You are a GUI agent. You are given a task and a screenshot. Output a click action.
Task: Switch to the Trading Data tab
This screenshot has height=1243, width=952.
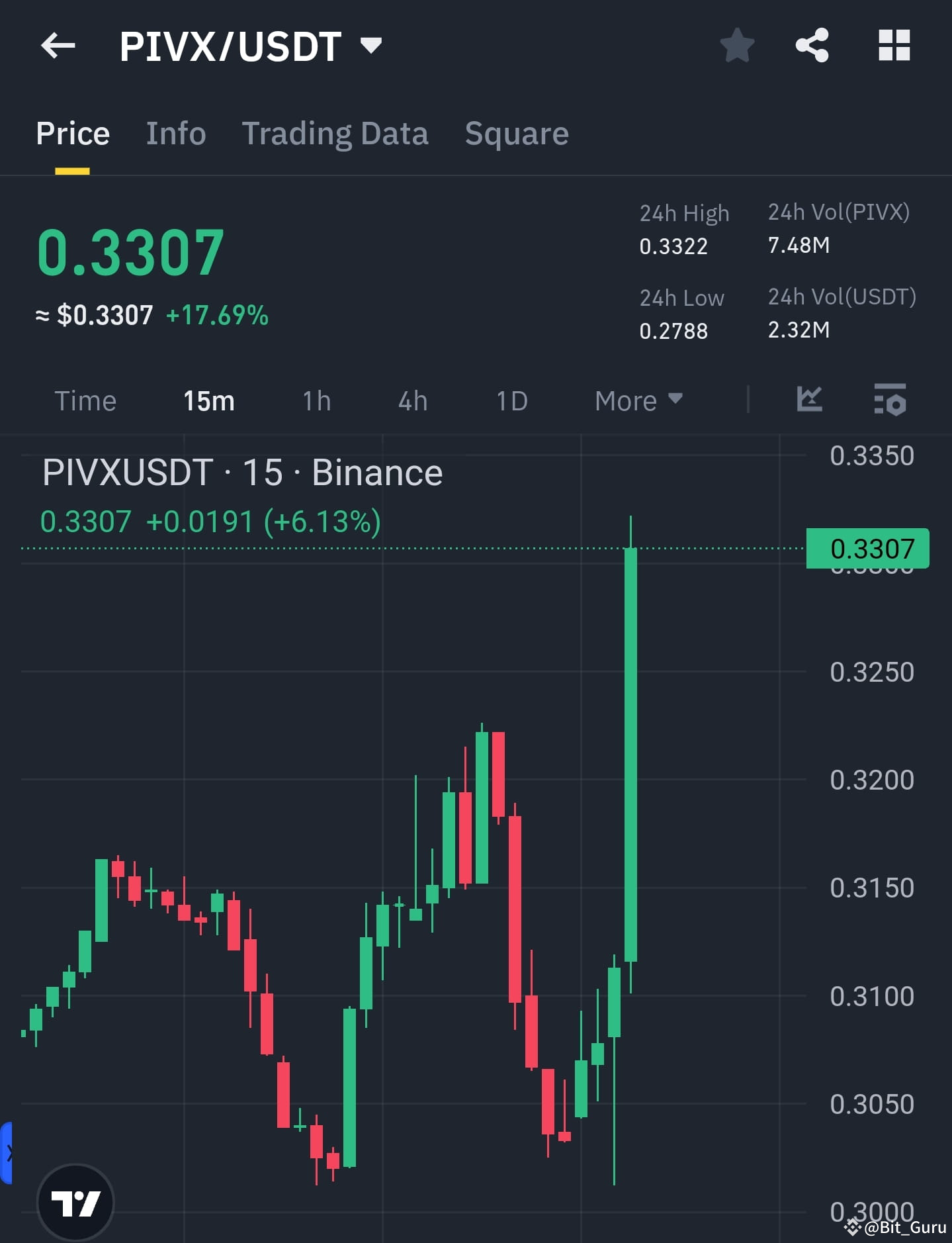coord(335,133)
